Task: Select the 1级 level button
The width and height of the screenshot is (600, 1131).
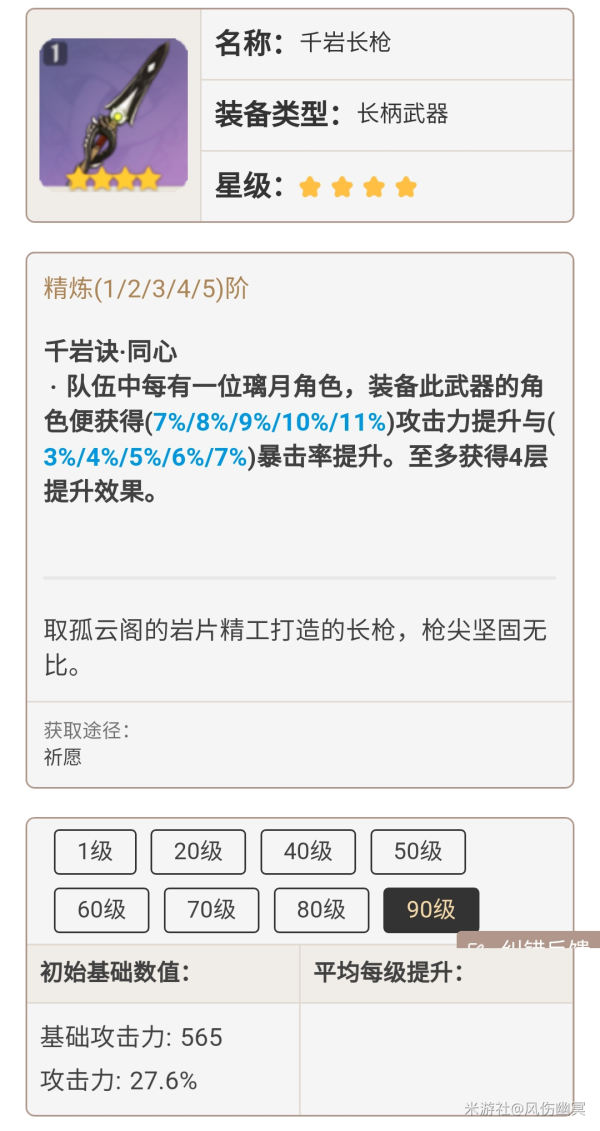Action: point(95,852)
